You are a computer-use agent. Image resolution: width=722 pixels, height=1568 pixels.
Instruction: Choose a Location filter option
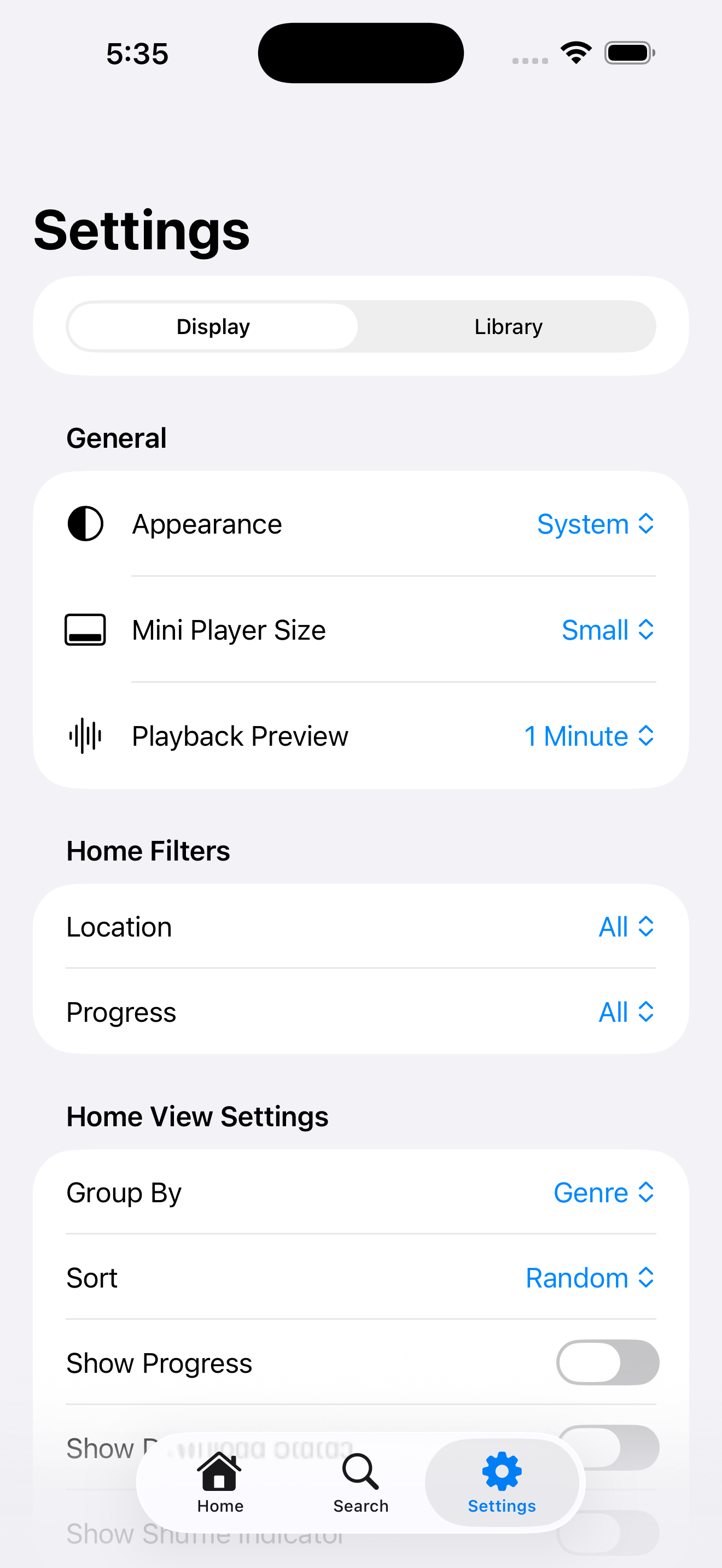(625, 927)
